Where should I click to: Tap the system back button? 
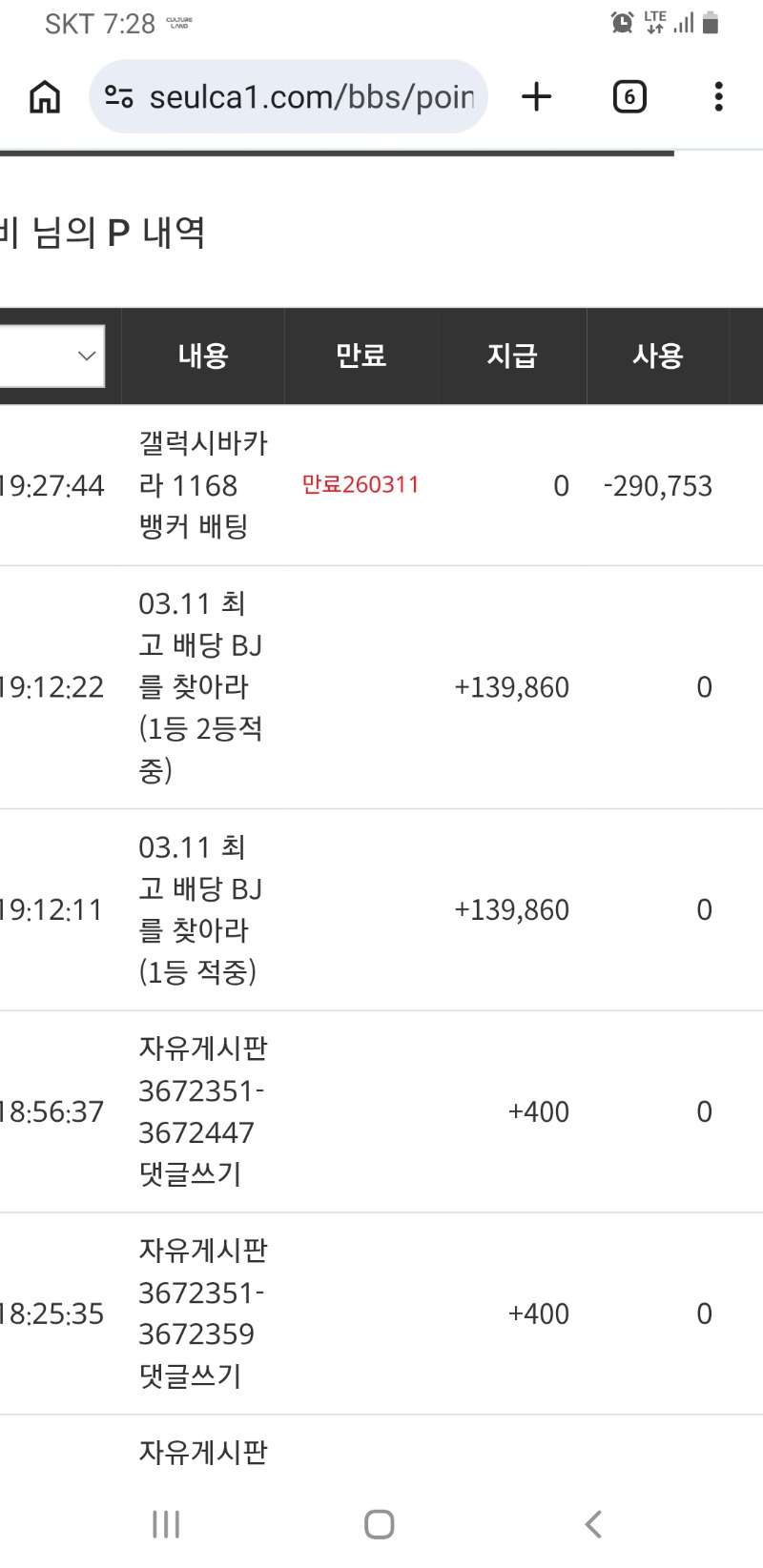(x=593, y=1523)
